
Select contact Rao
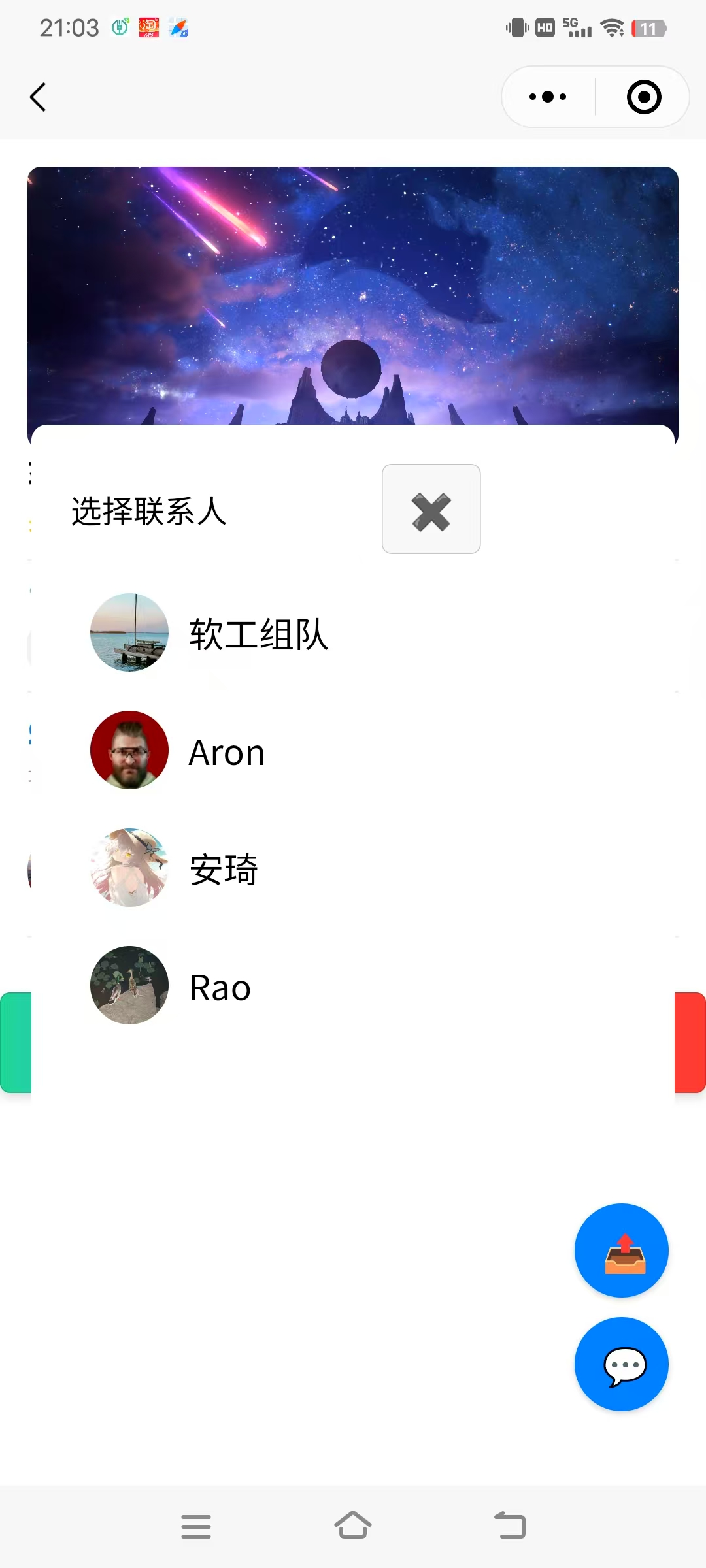click(x=219, y=987)
